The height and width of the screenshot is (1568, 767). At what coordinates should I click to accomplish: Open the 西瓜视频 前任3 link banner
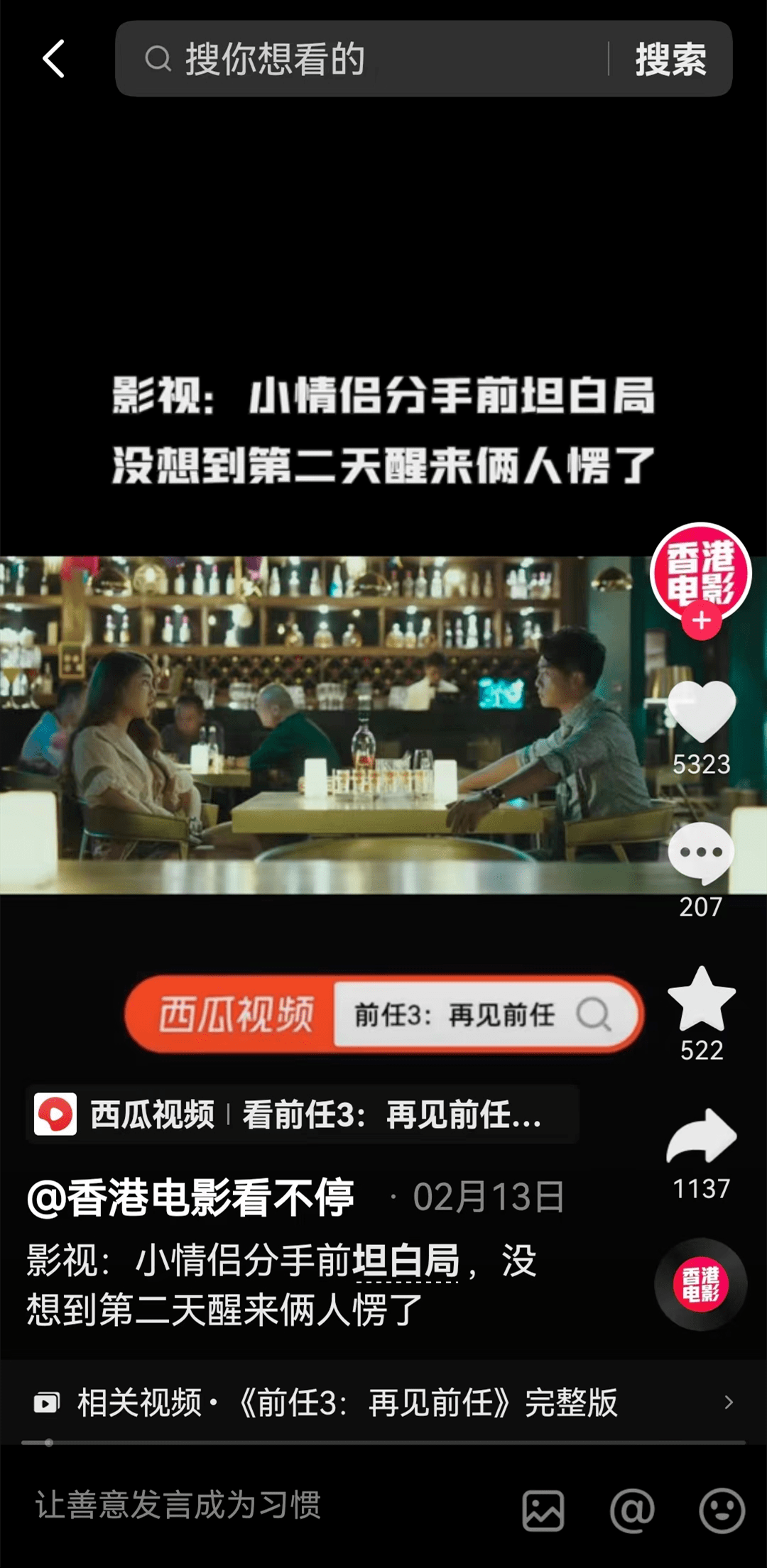pyautogui.click(x=302, y=1114)
